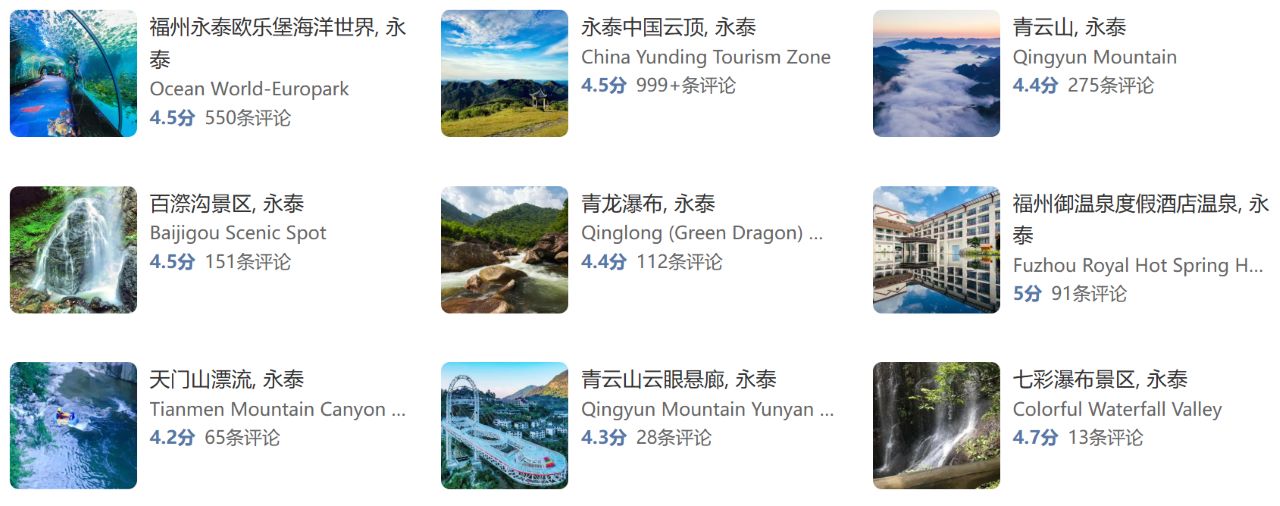Select the Qingyun Mountain Yunyan skywalk card
Screen dimensions: 1280x506
tap(706, 409)
